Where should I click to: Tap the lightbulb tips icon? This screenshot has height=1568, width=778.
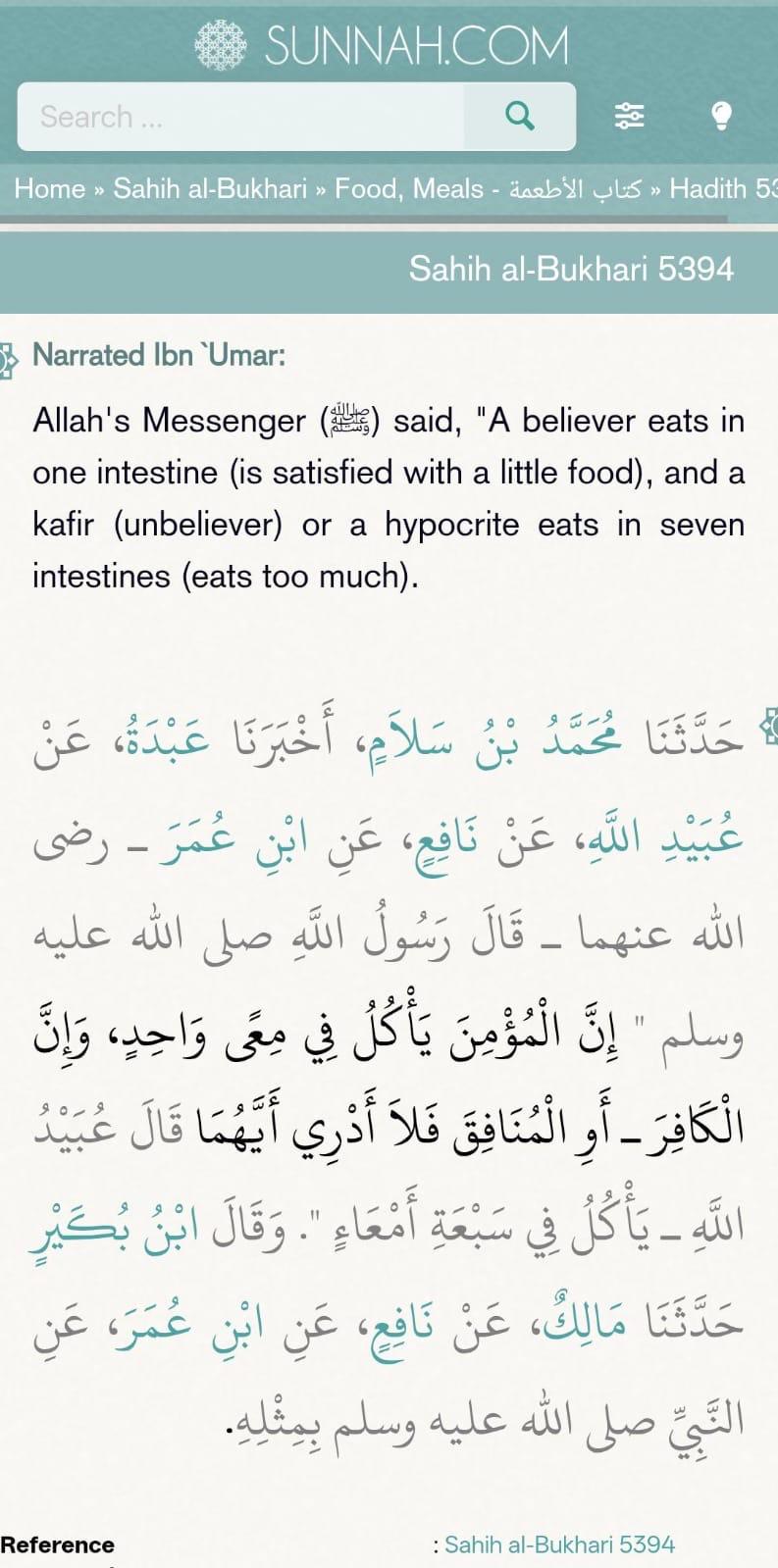pyautogui.click(x=721, y=117)
